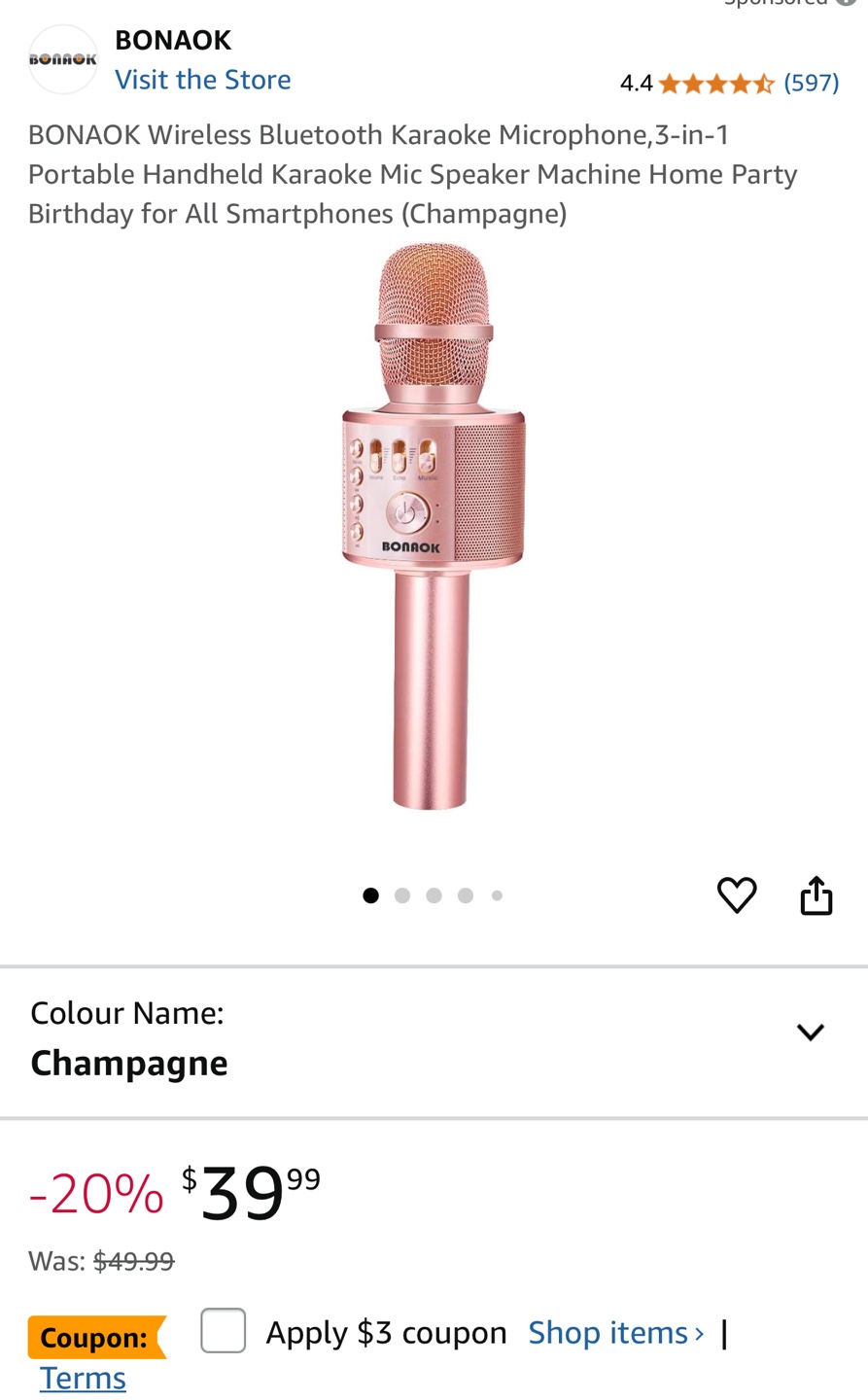Image resolution: width=868 pixels, height=1400 pixels.
Task: Tap the BONAOK brand logo
Action: click(63, 59)
